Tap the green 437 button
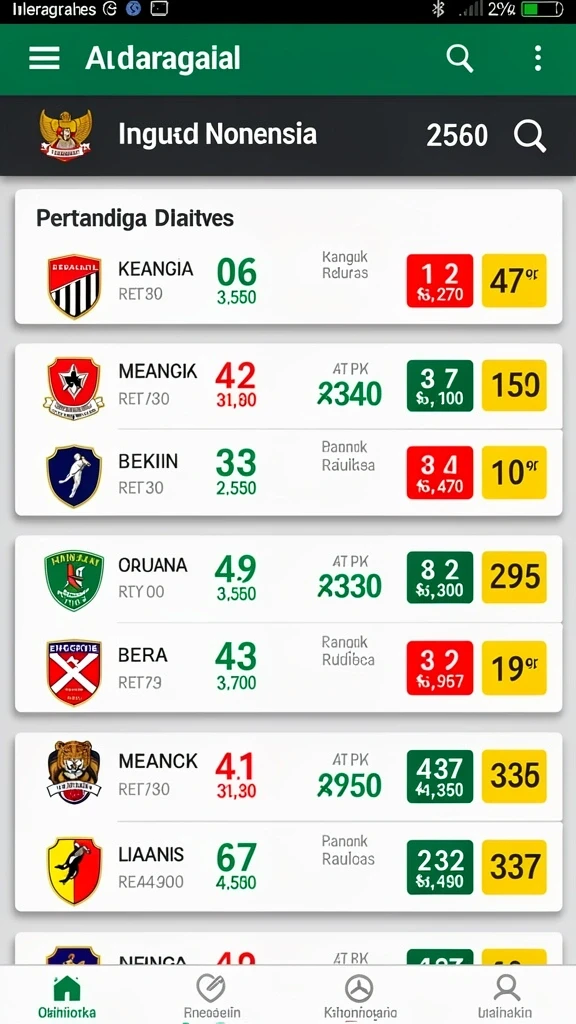This screenshot has width=576, height=1024. (440, 776)
